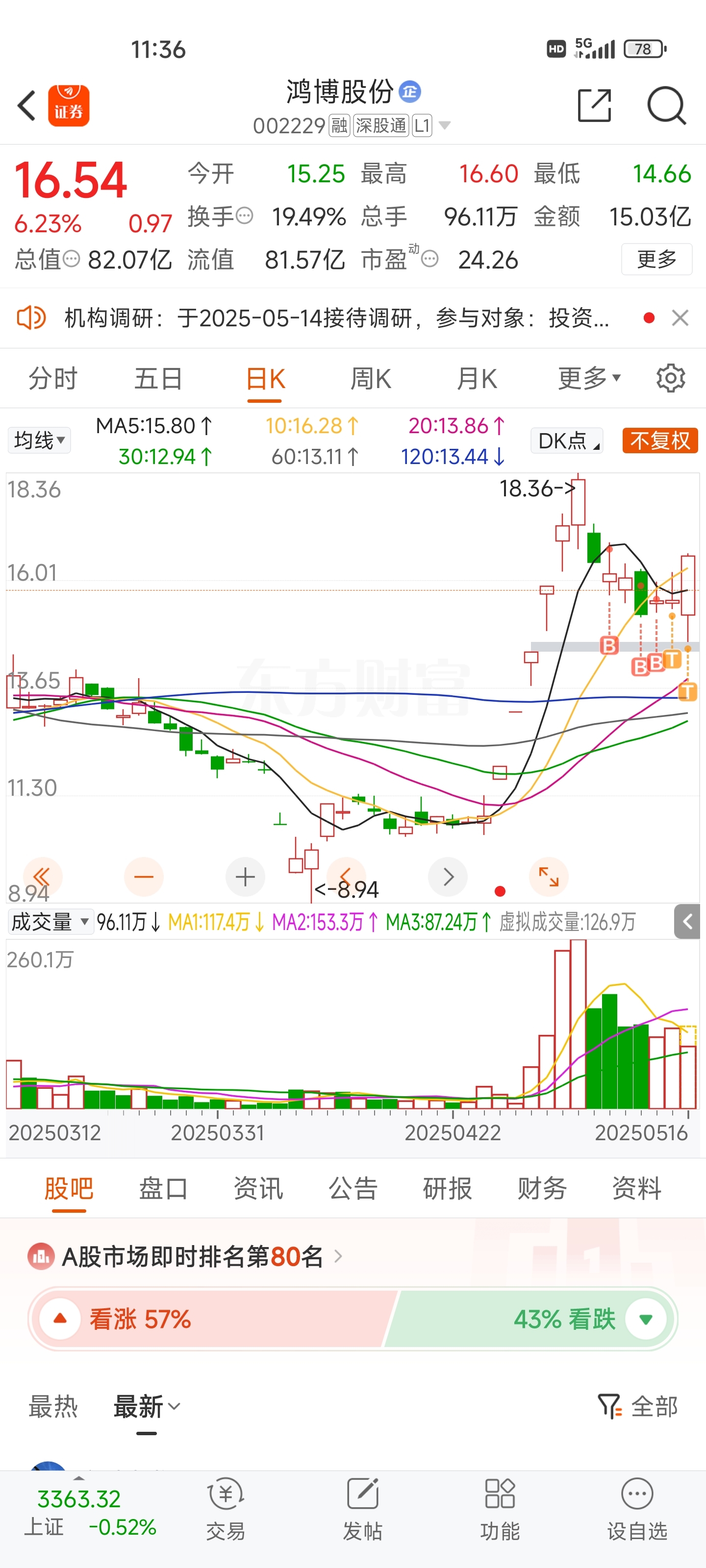Tap 更多 for more quote data

pyautogui.click(x=656, y=259)
